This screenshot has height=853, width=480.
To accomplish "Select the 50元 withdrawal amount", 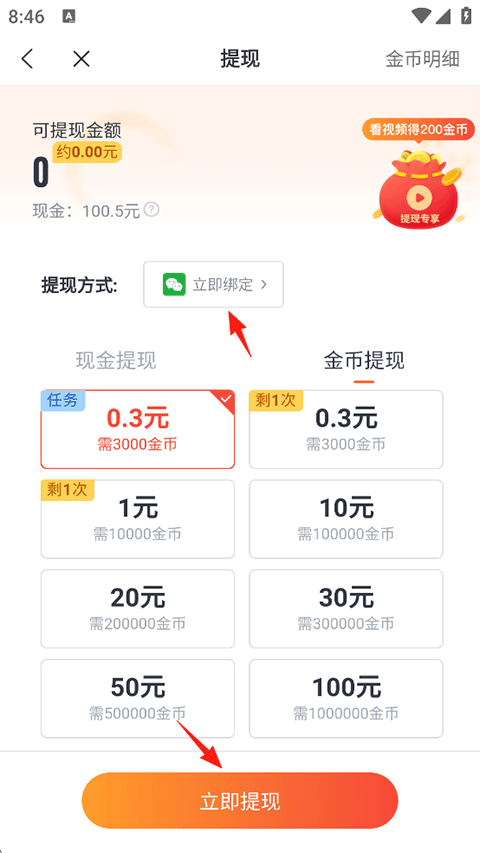I will pos(138,699).
